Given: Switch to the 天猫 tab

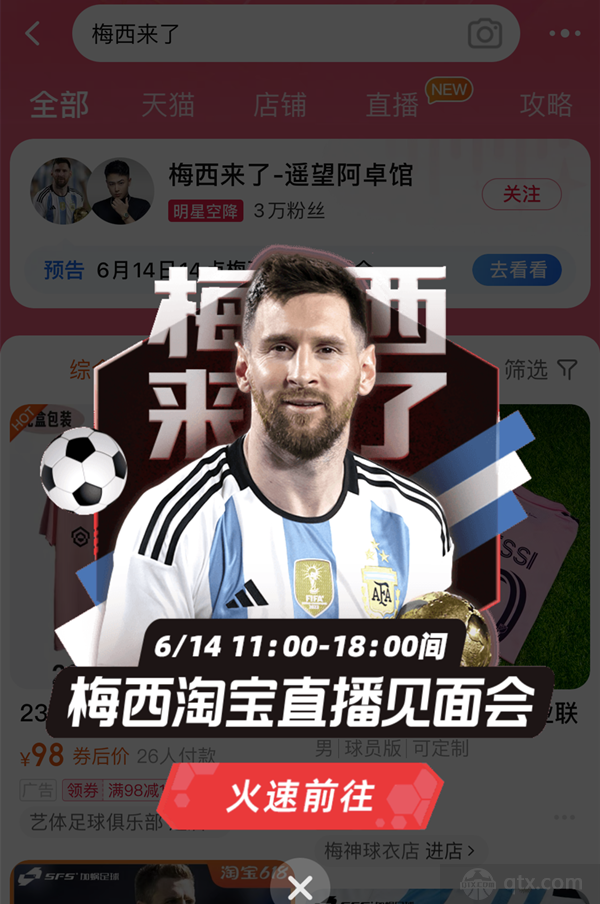Looking at the screenshot, I should tap(168, 104).
